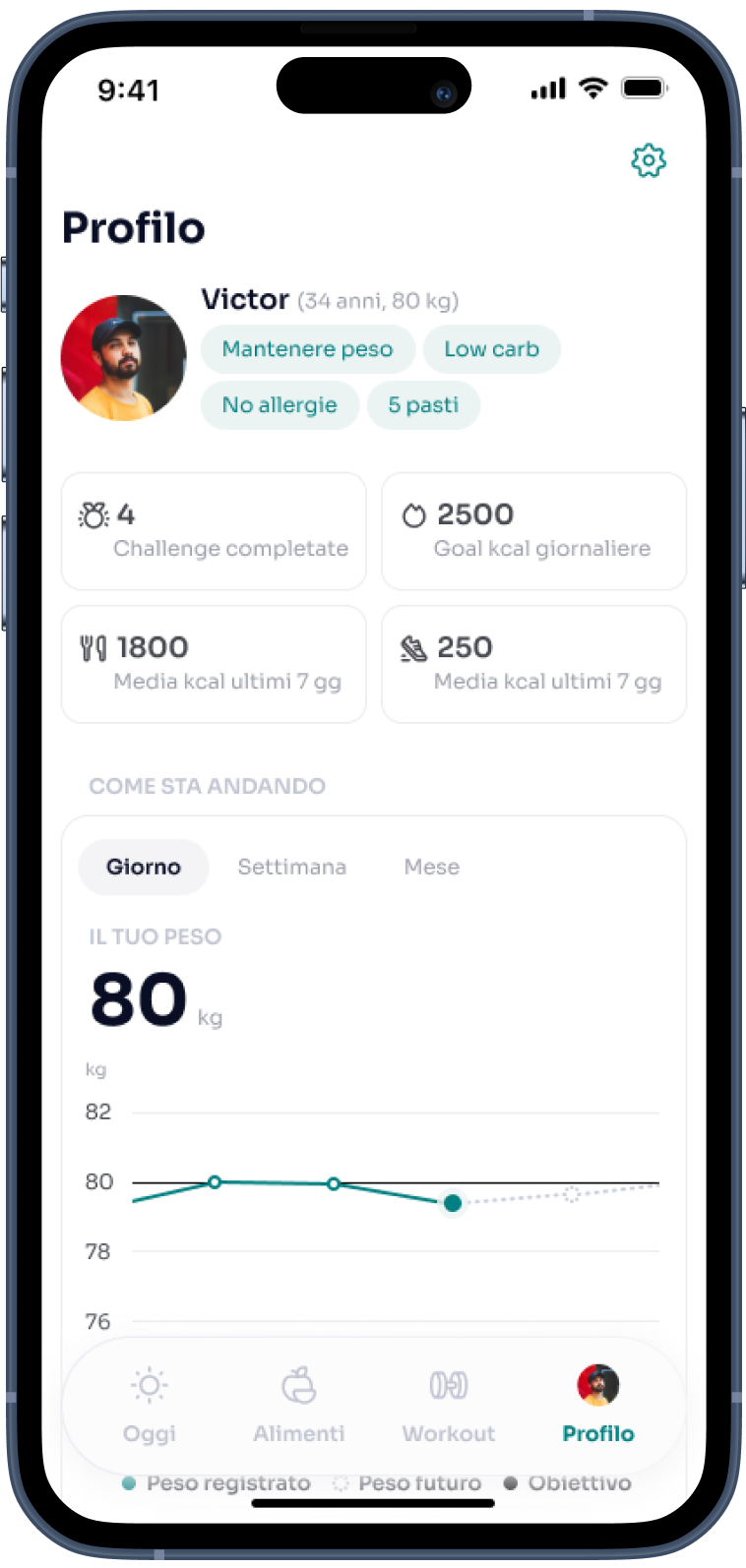Tap Victor's profile photo
Viewport: 746px width, 1568px height.
point(124,358)
